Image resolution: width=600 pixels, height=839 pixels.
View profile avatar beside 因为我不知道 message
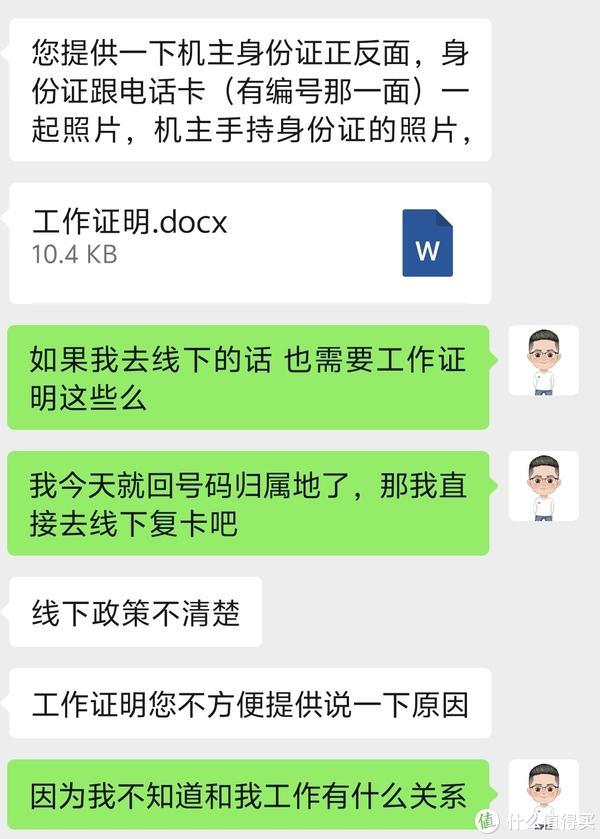543,795
